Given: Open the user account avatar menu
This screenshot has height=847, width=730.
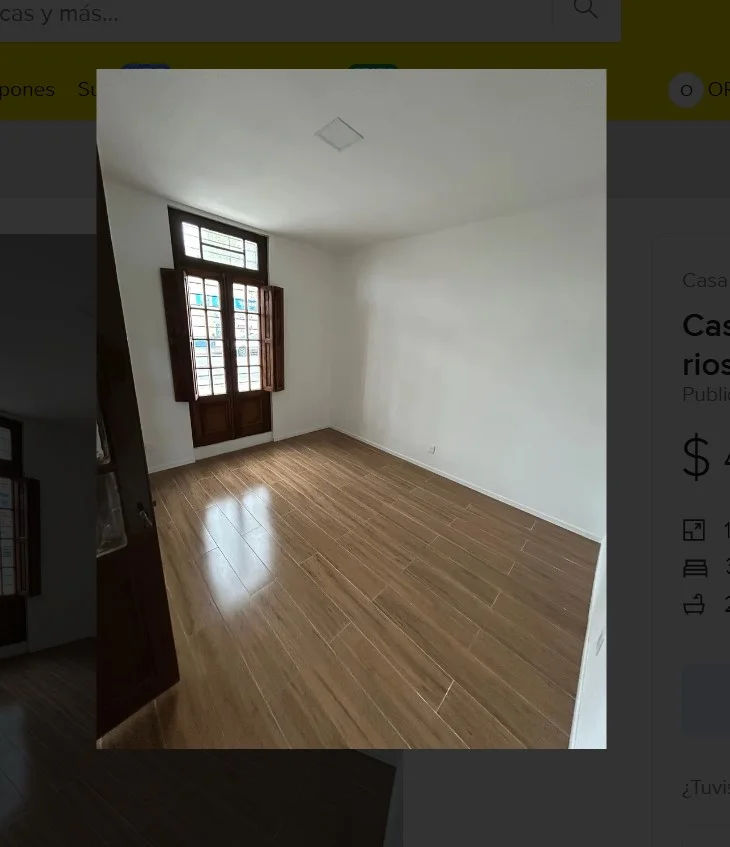Looking at the screenshot, I should click(686, 90).
